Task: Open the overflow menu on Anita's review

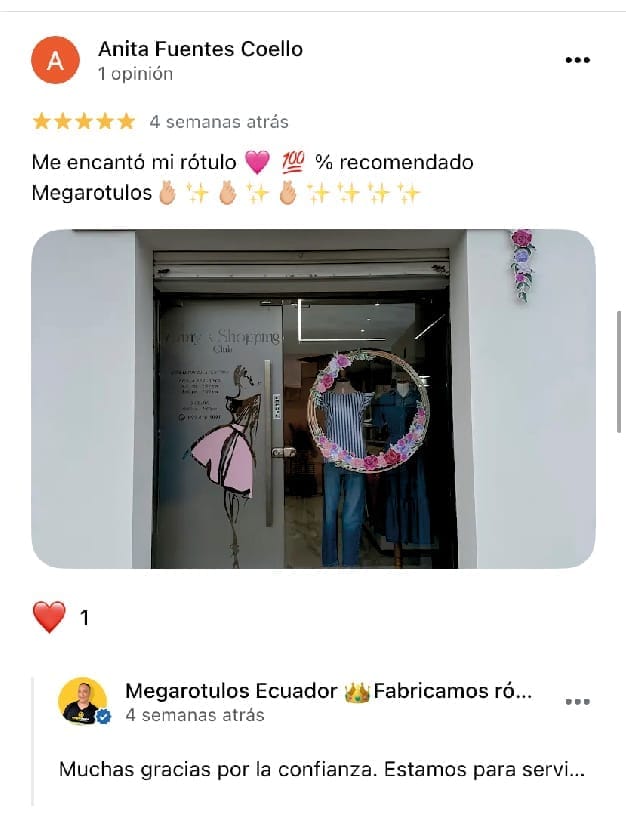Action: coord(578,60)
